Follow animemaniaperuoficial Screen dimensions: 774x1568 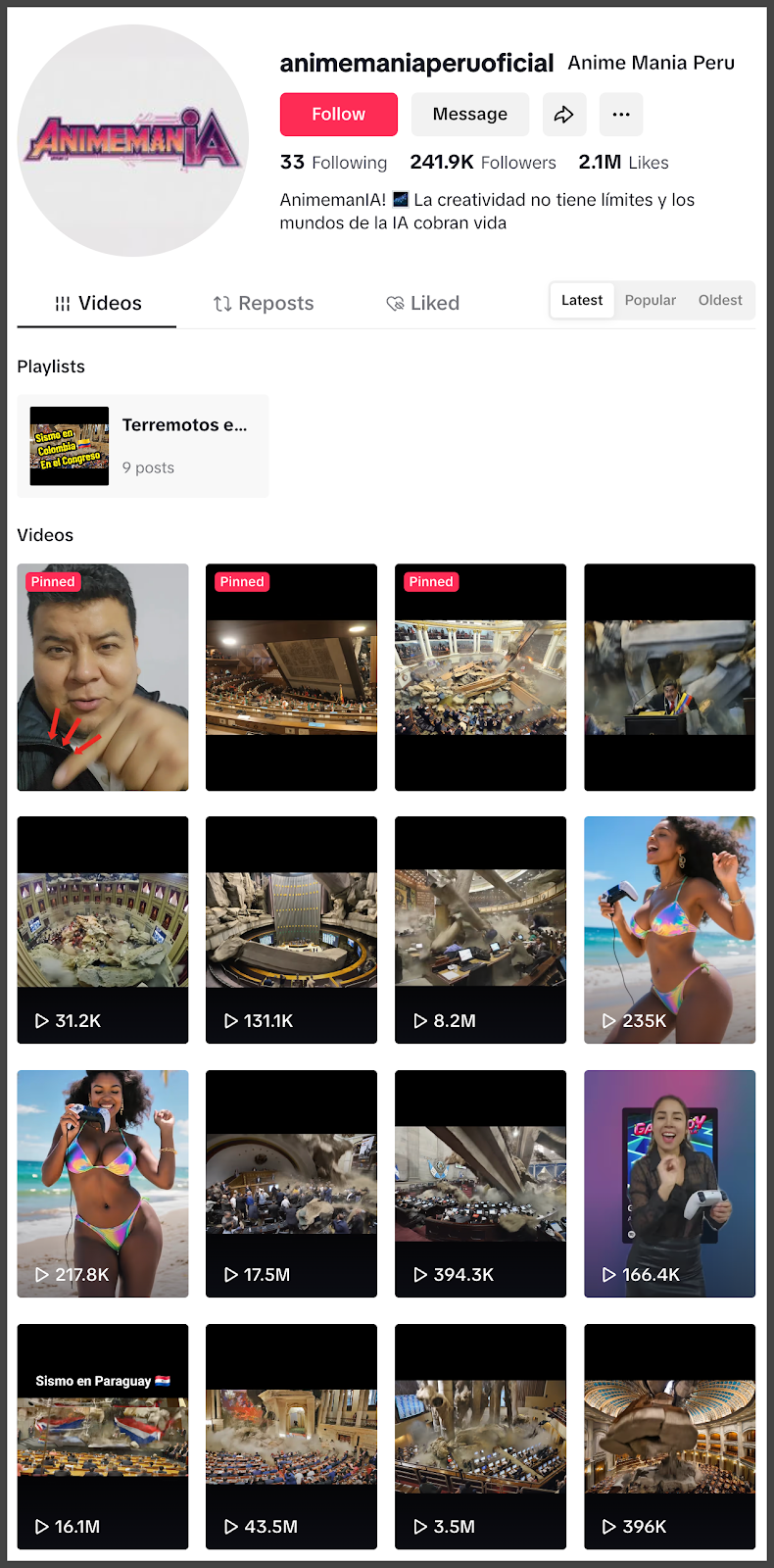click(x=338, y=115)
